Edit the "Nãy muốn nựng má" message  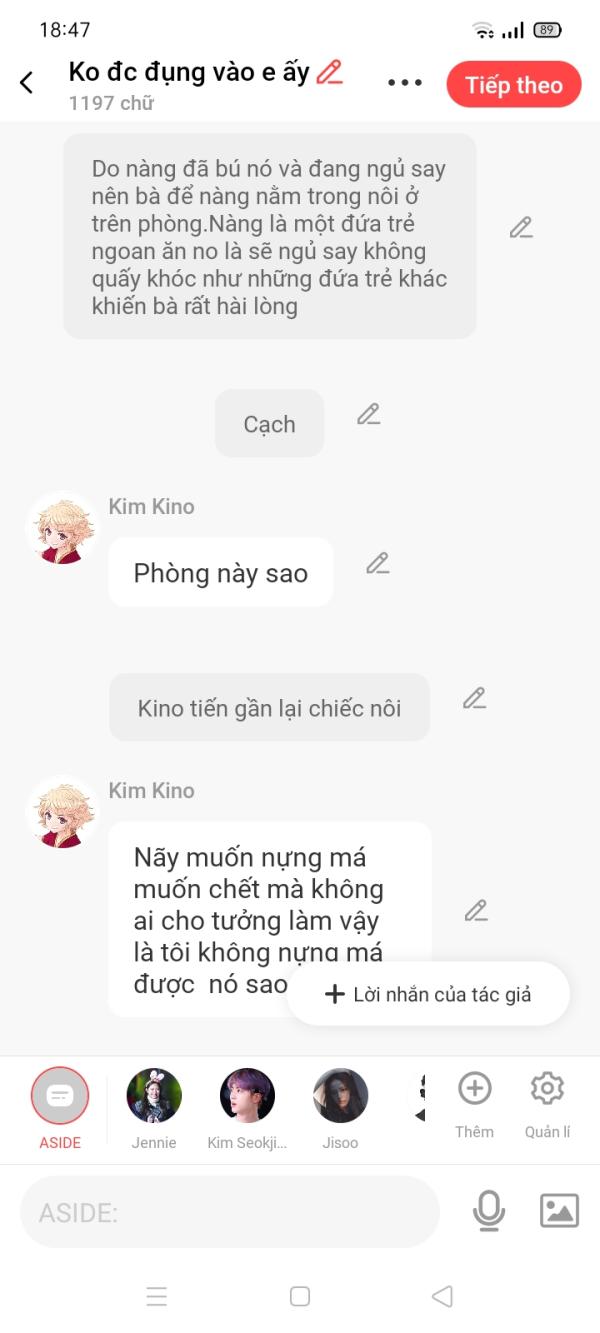point(476,911)
